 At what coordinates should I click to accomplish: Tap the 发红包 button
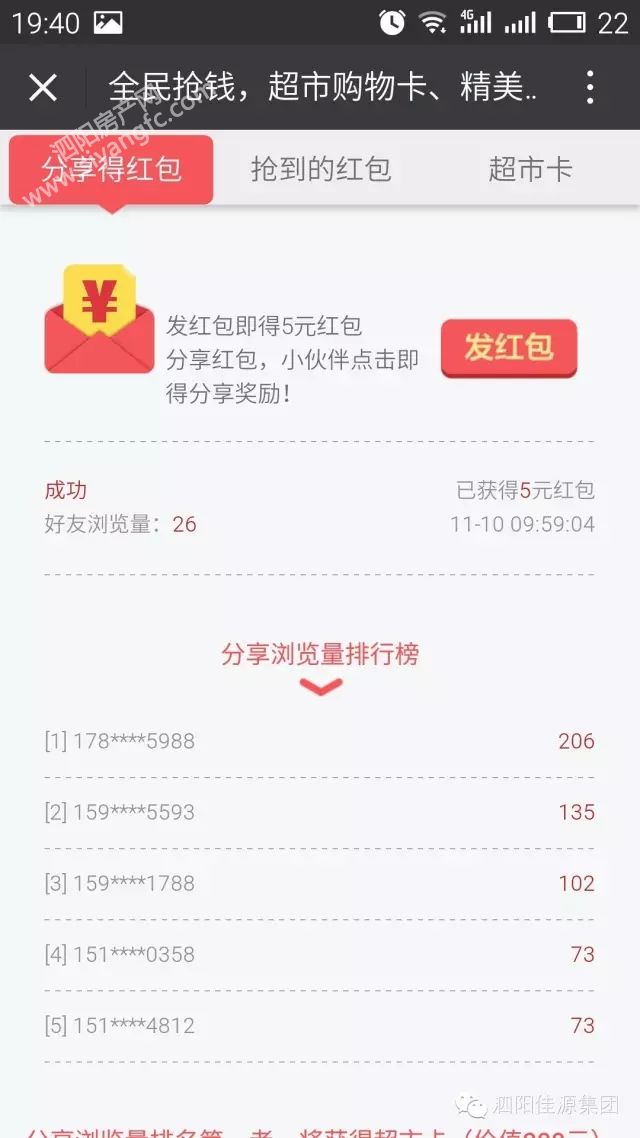point(508,347)
